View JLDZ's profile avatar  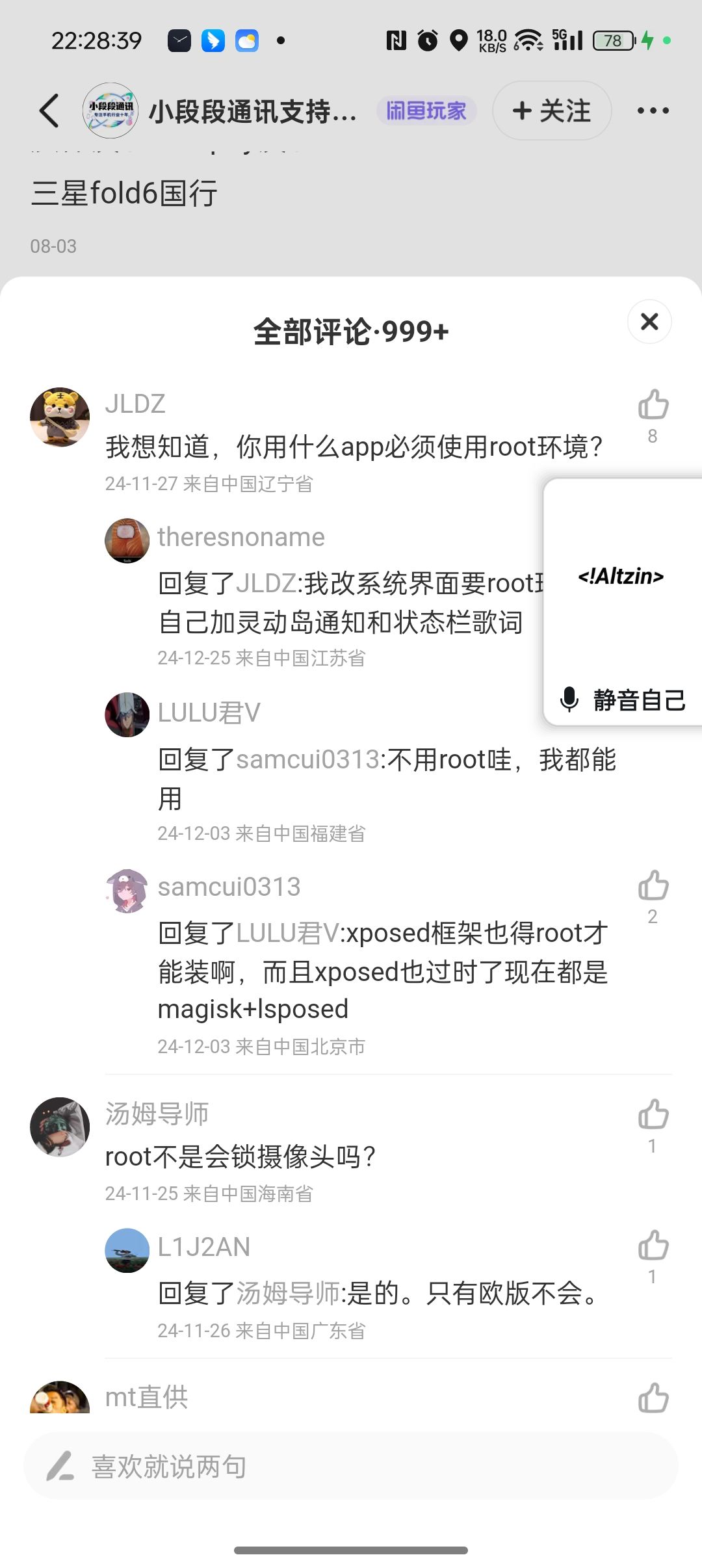(x=60, y=417)
